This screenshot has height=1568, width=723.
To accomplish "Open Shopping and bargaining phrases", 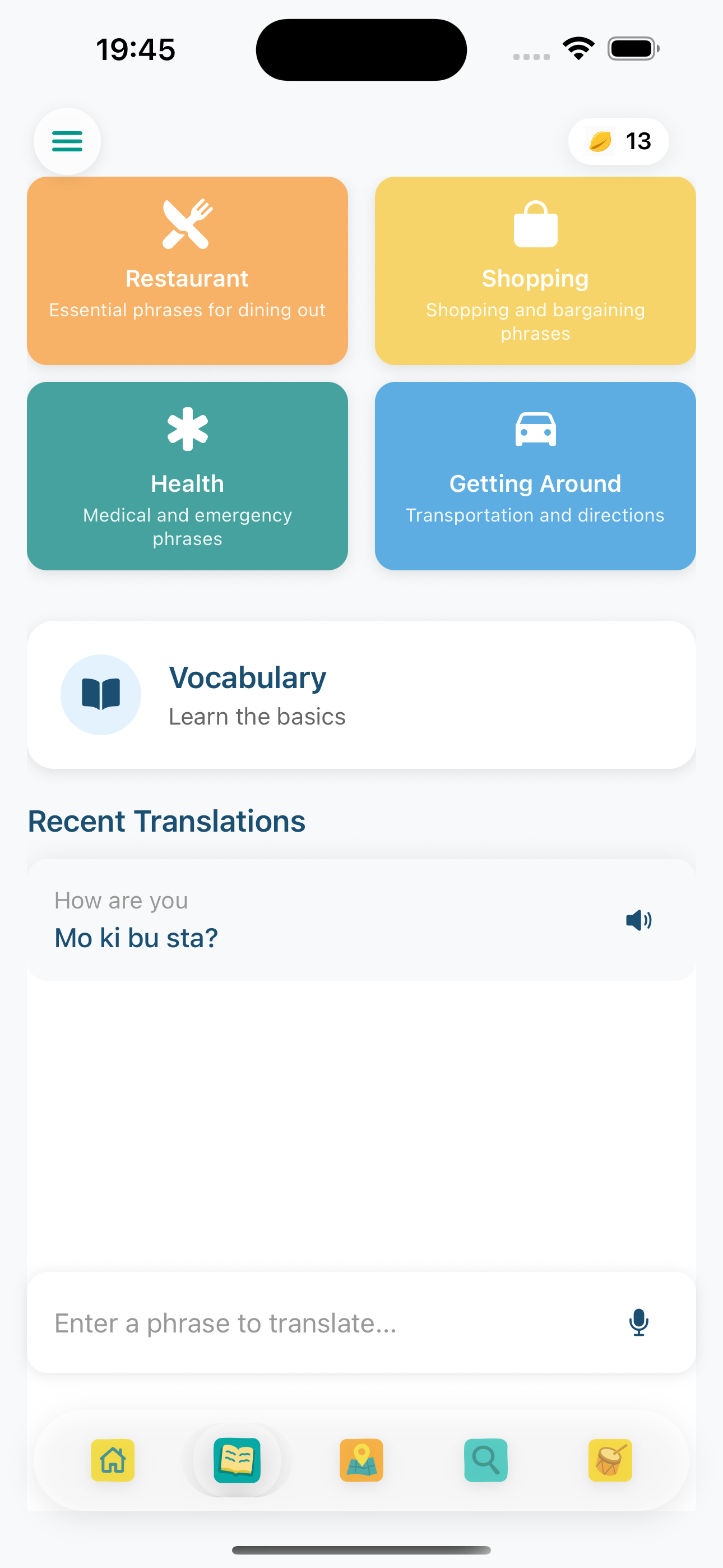I will point(536,270).
